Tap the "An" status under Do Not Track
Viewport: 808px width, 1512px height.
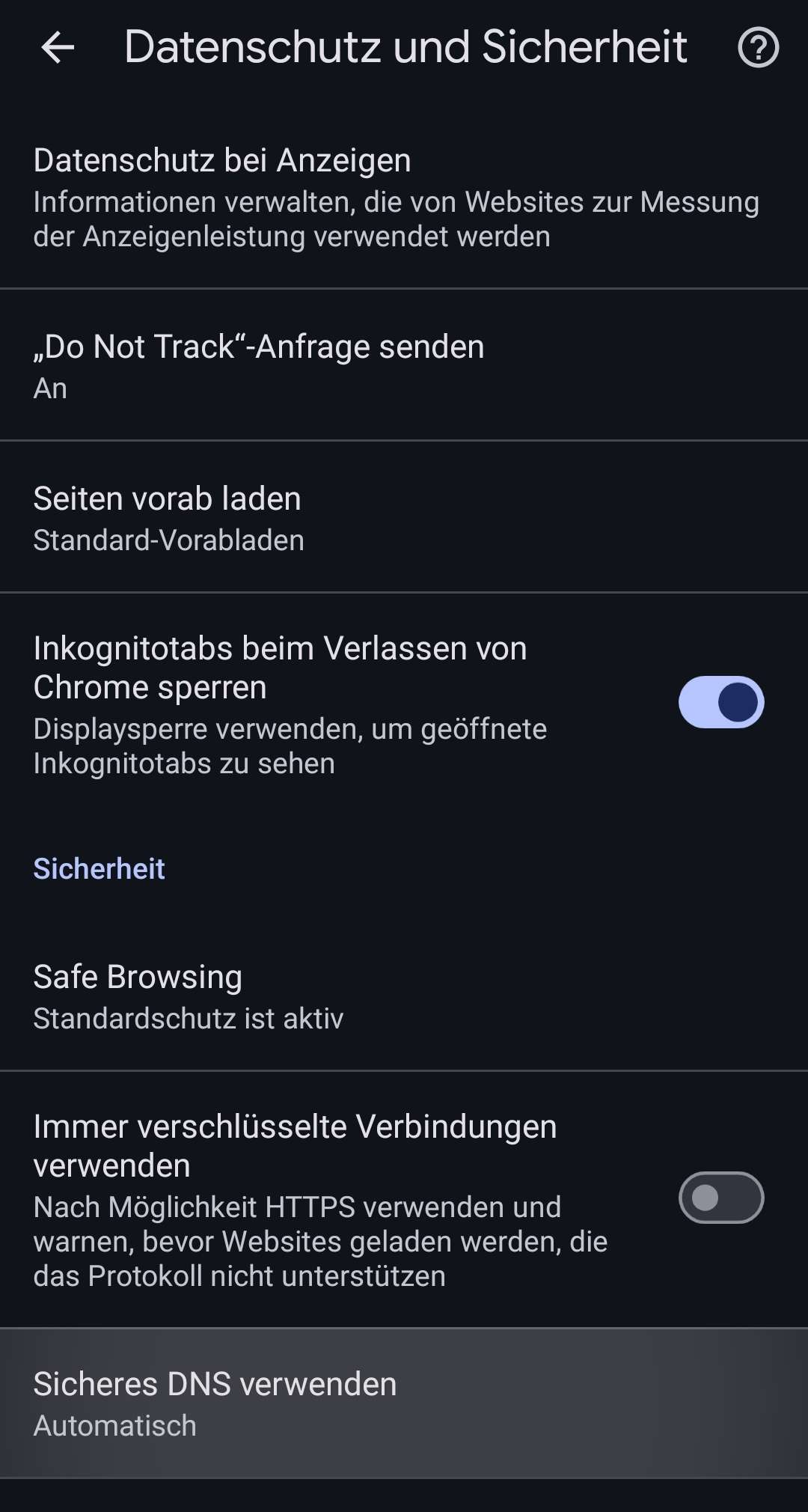click(49, 388)
